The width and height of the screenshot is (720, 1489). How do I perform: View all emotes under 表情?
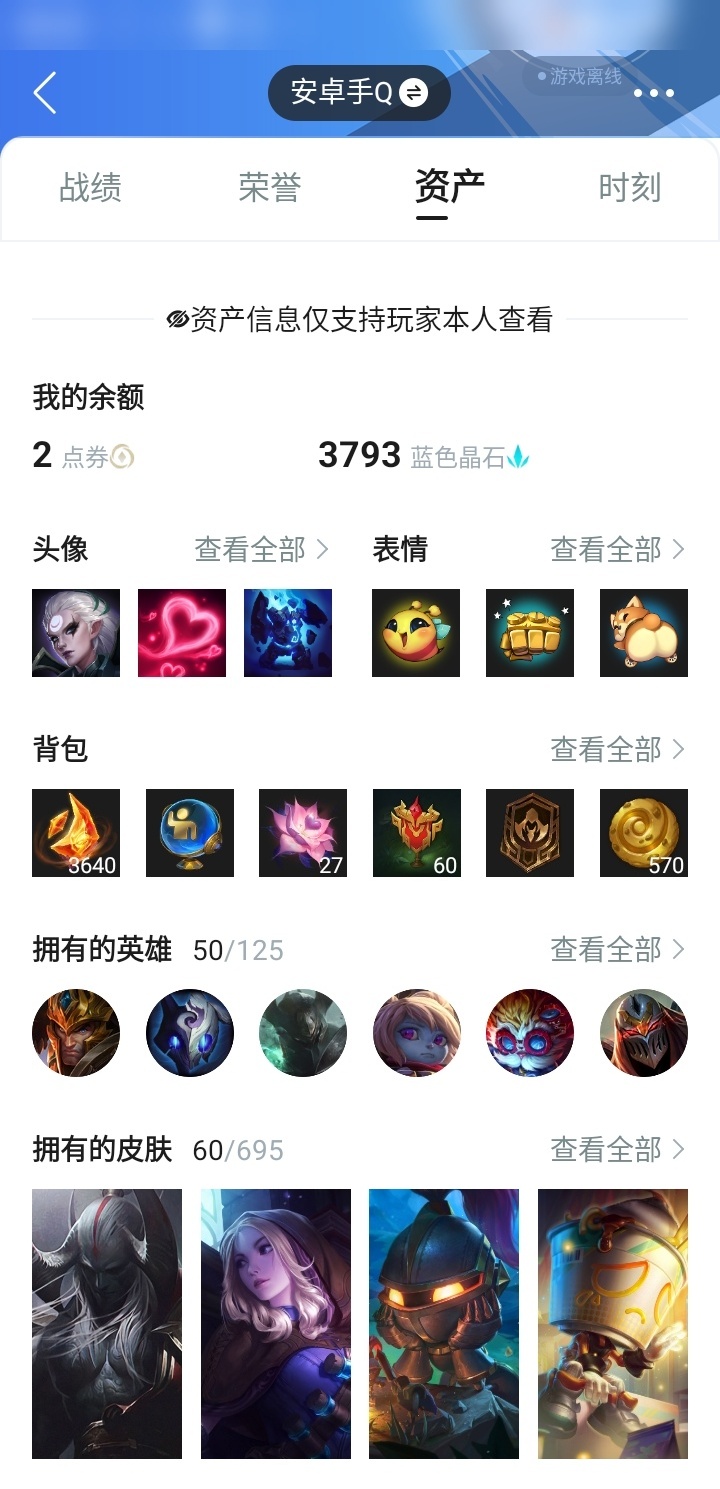[x=618, y=549]
